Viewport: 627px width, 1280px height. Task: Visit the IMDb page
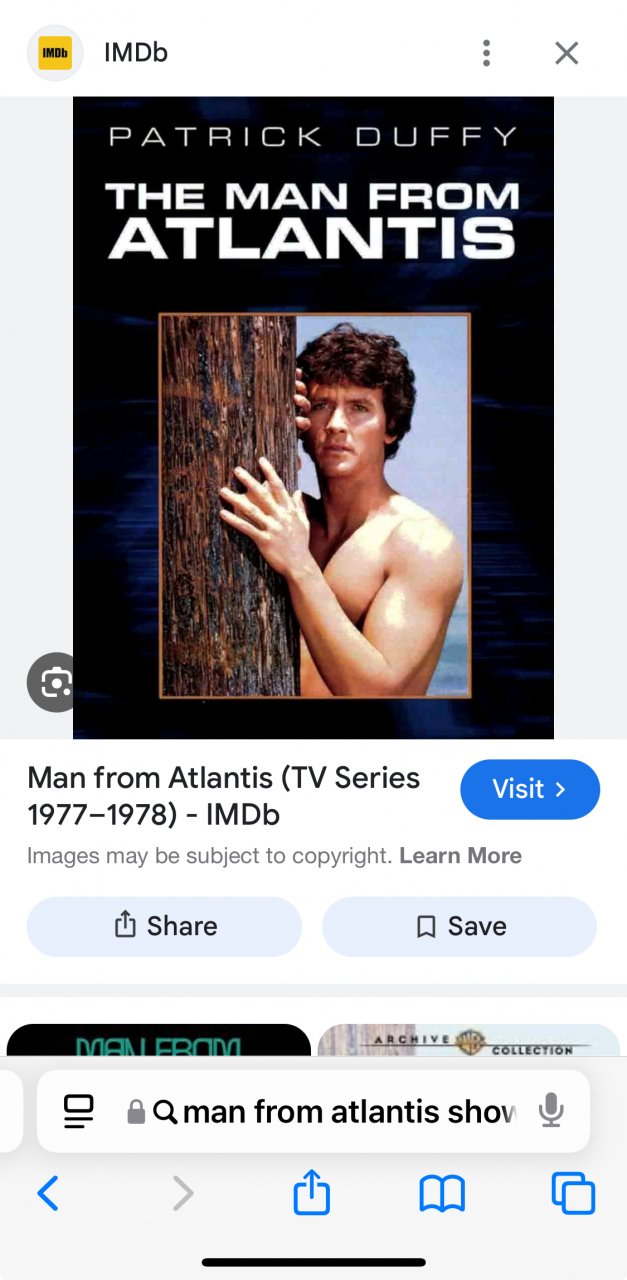(x=529, y=789)
